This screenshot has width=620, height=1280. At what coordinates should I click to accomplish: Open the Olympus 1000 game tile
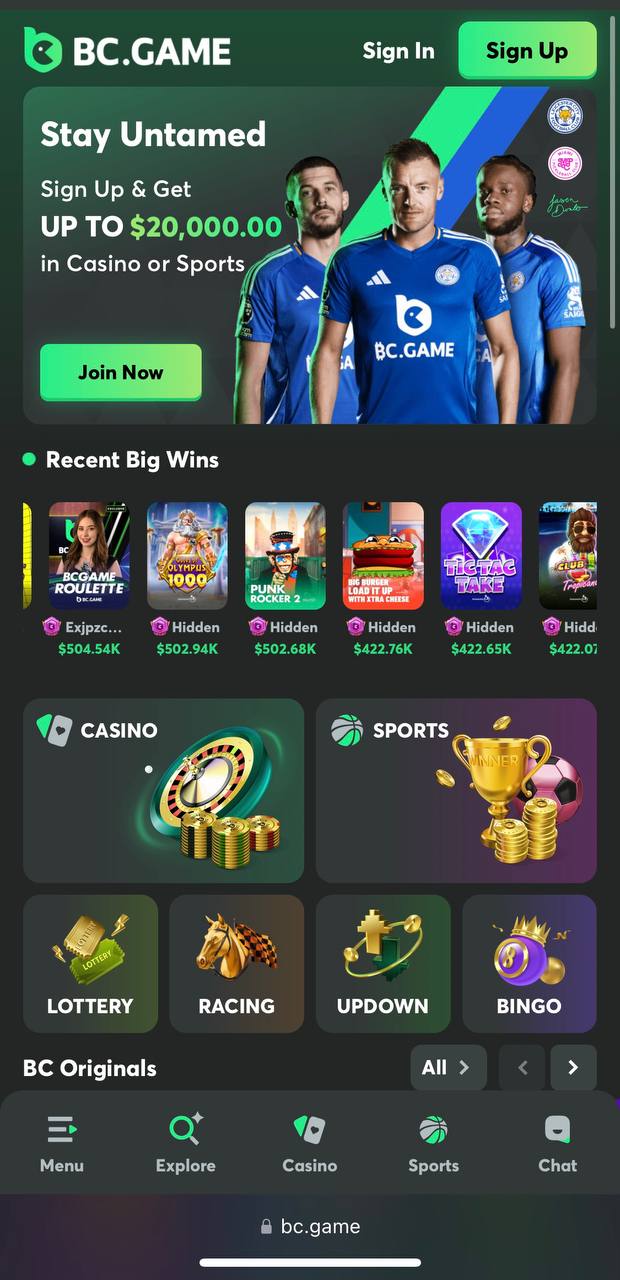click(187, 556)
